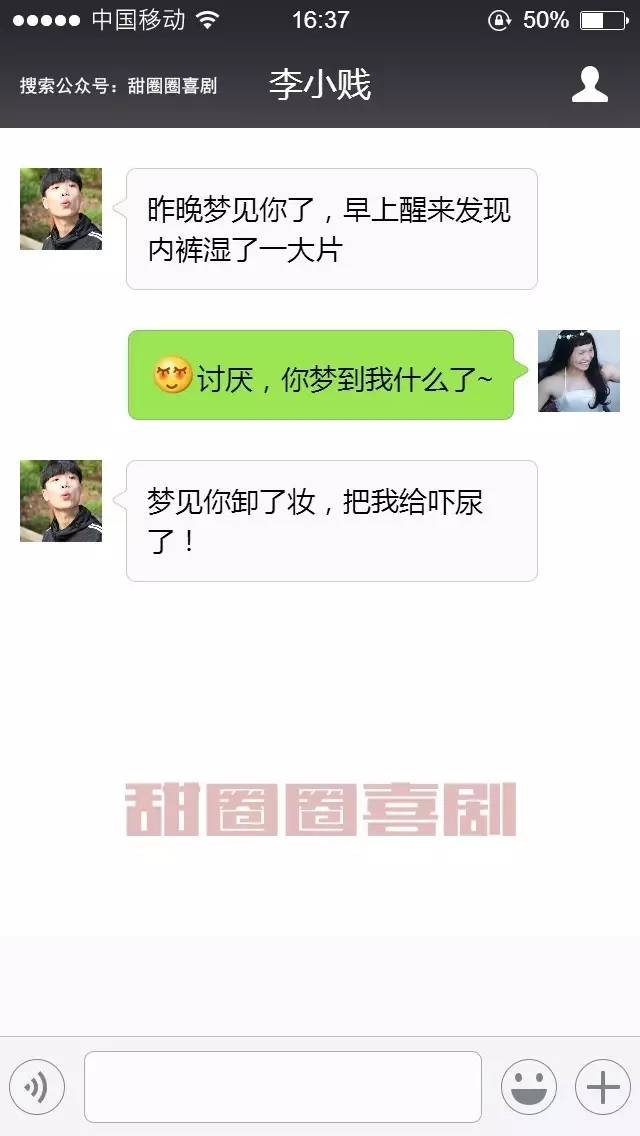Open the plus attachments menu
This screenshot has height=1136, width=640.
(602, 1087)
